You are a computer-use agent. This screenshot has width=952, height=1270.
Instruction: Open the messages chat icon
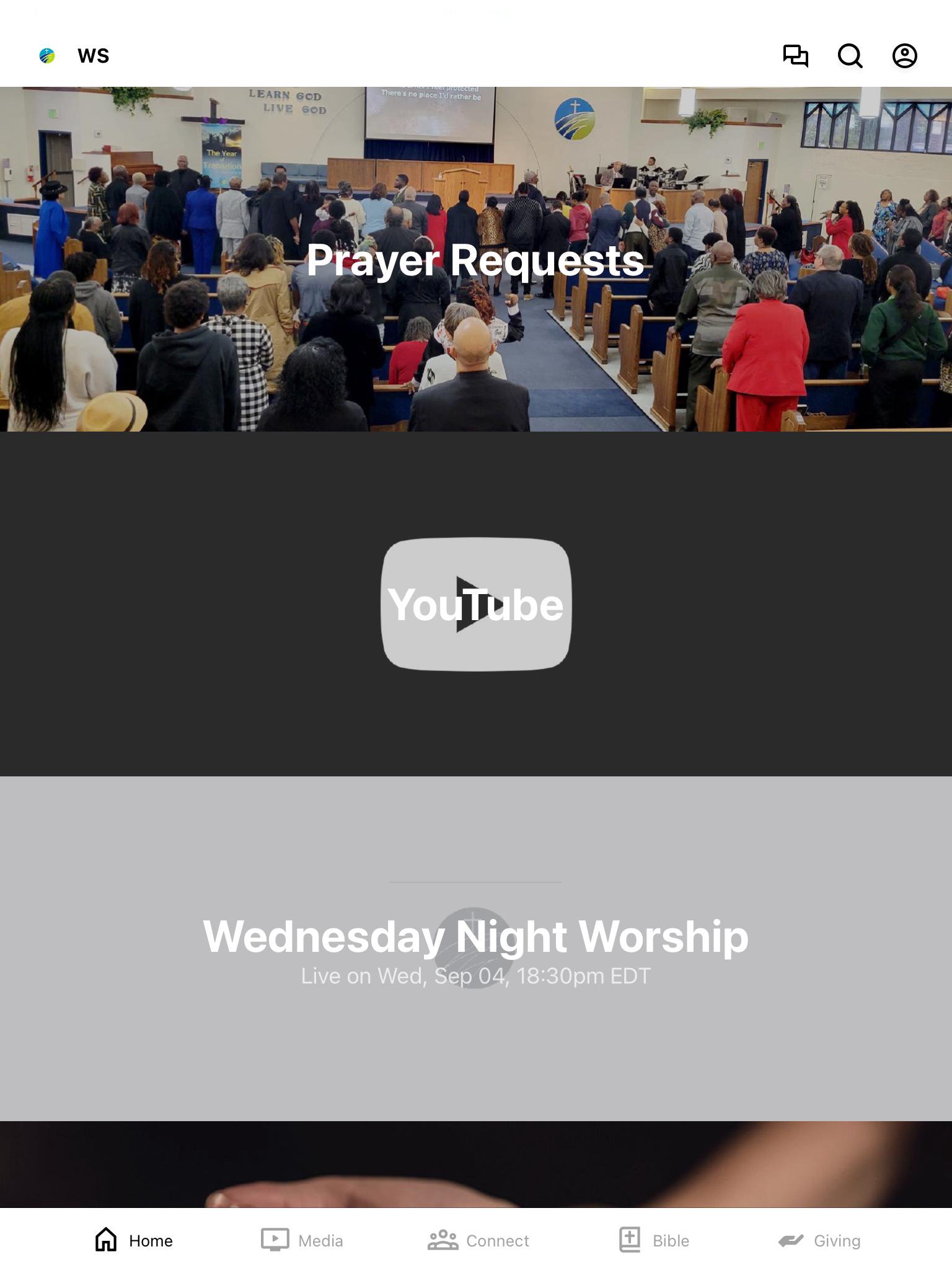click(795, 56)
